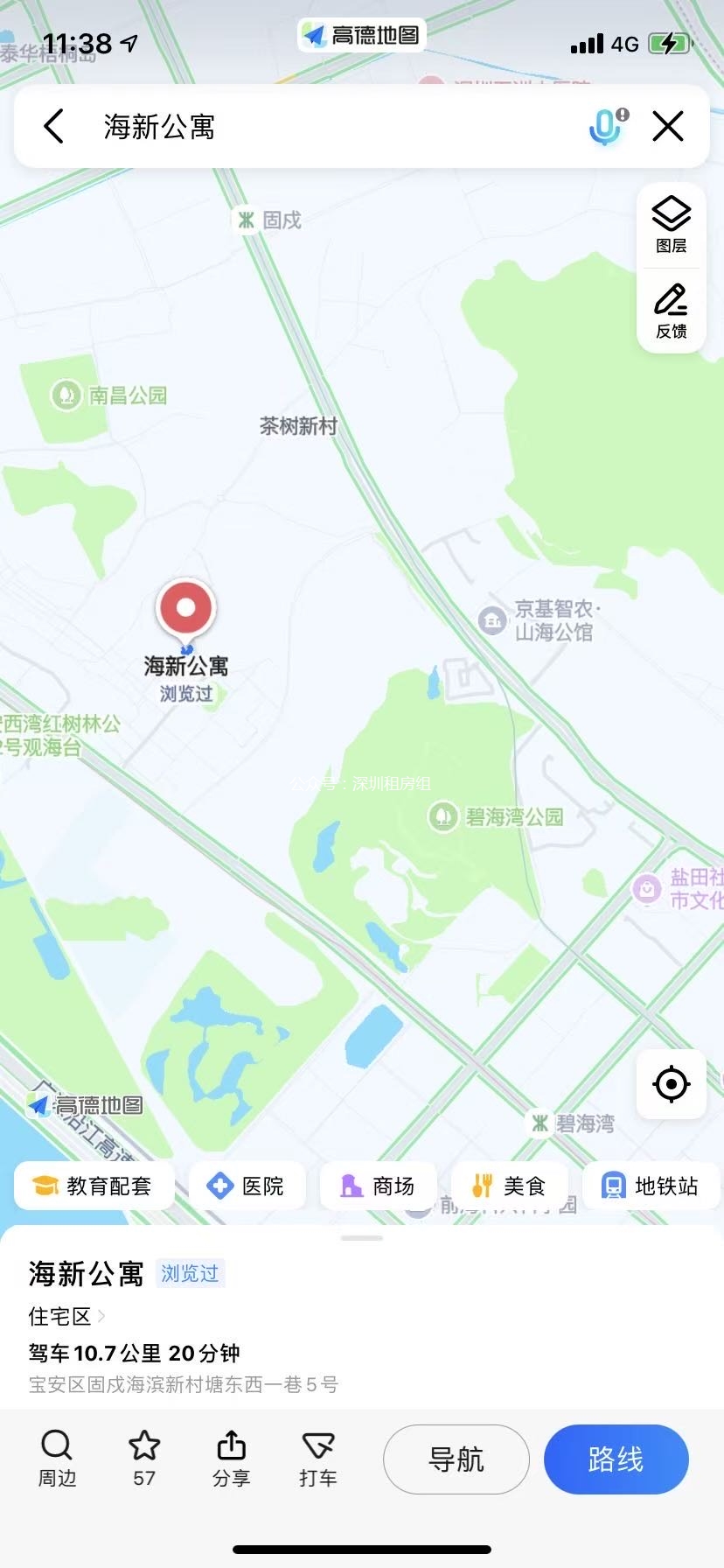Favorite this place with the star
Screen dimensions: 724x1568
[144, 1458]
